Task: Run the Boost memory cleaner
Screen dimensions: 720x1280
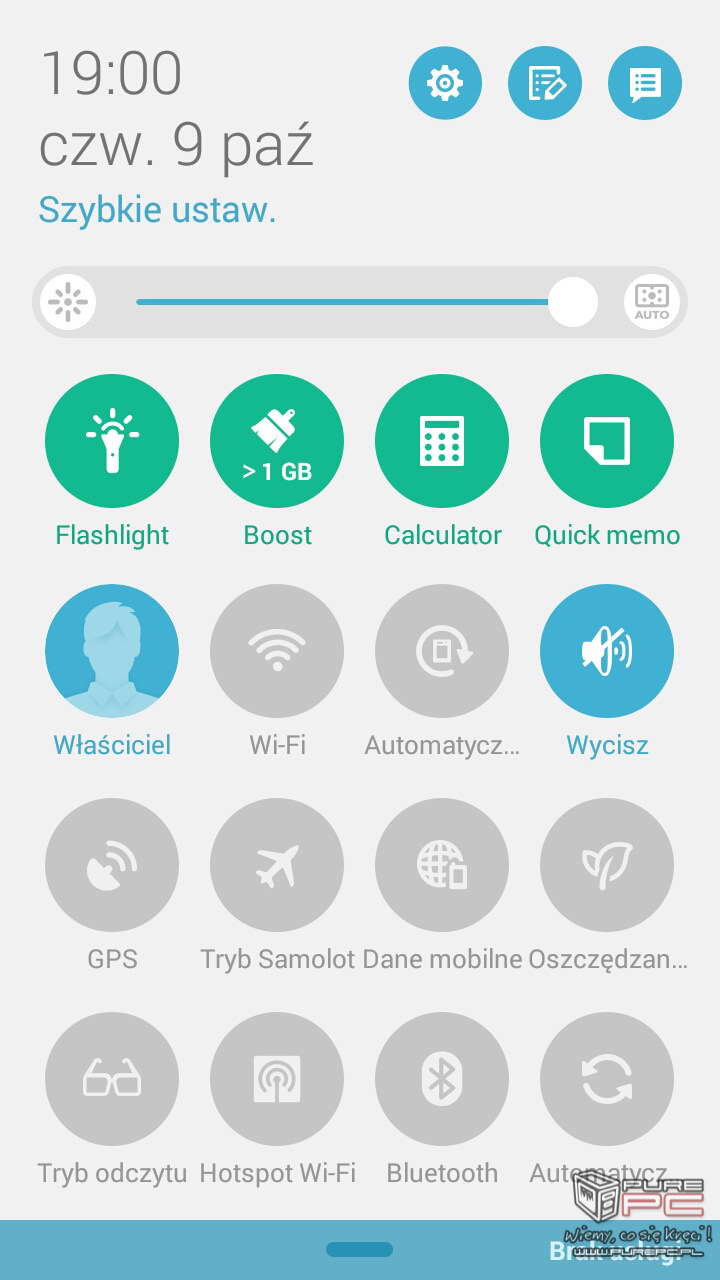Action: point(277,441)
